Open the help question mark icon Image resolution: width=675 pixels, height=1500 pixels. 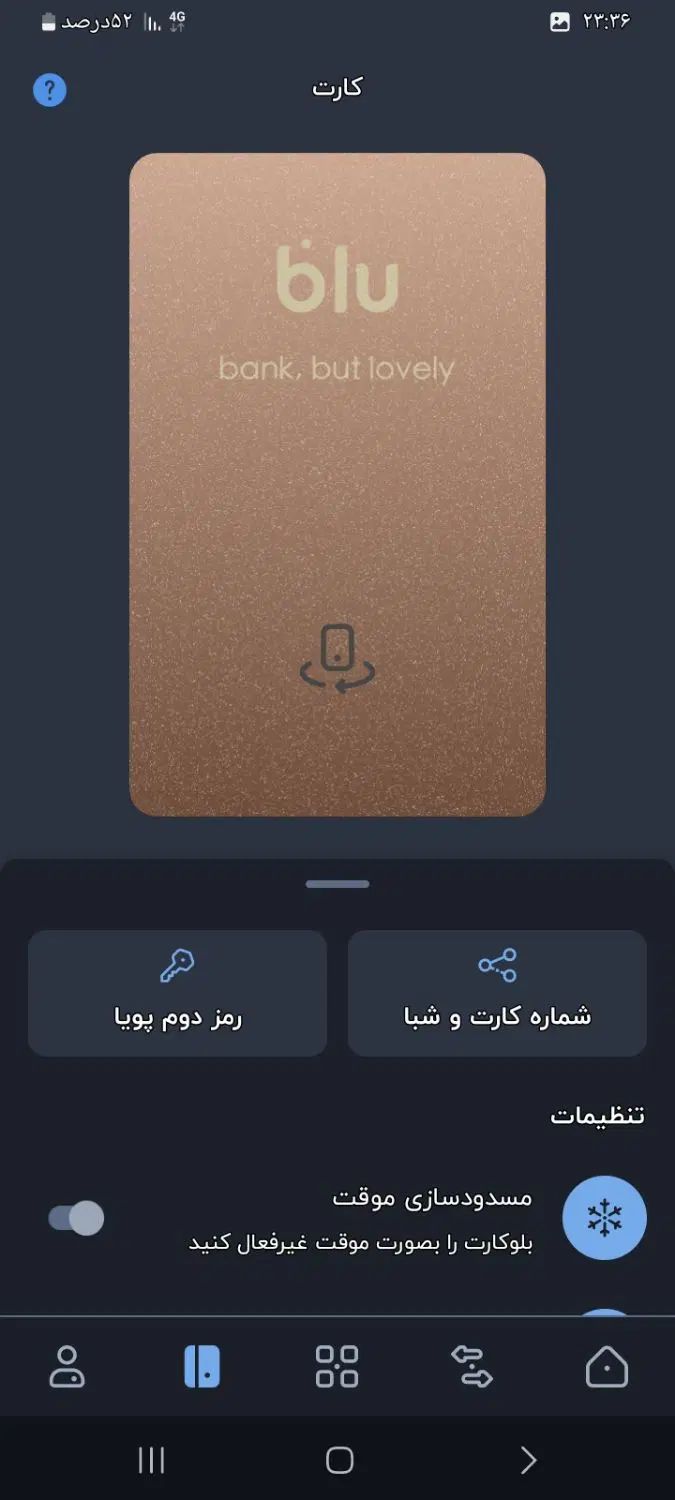[49, 90]
